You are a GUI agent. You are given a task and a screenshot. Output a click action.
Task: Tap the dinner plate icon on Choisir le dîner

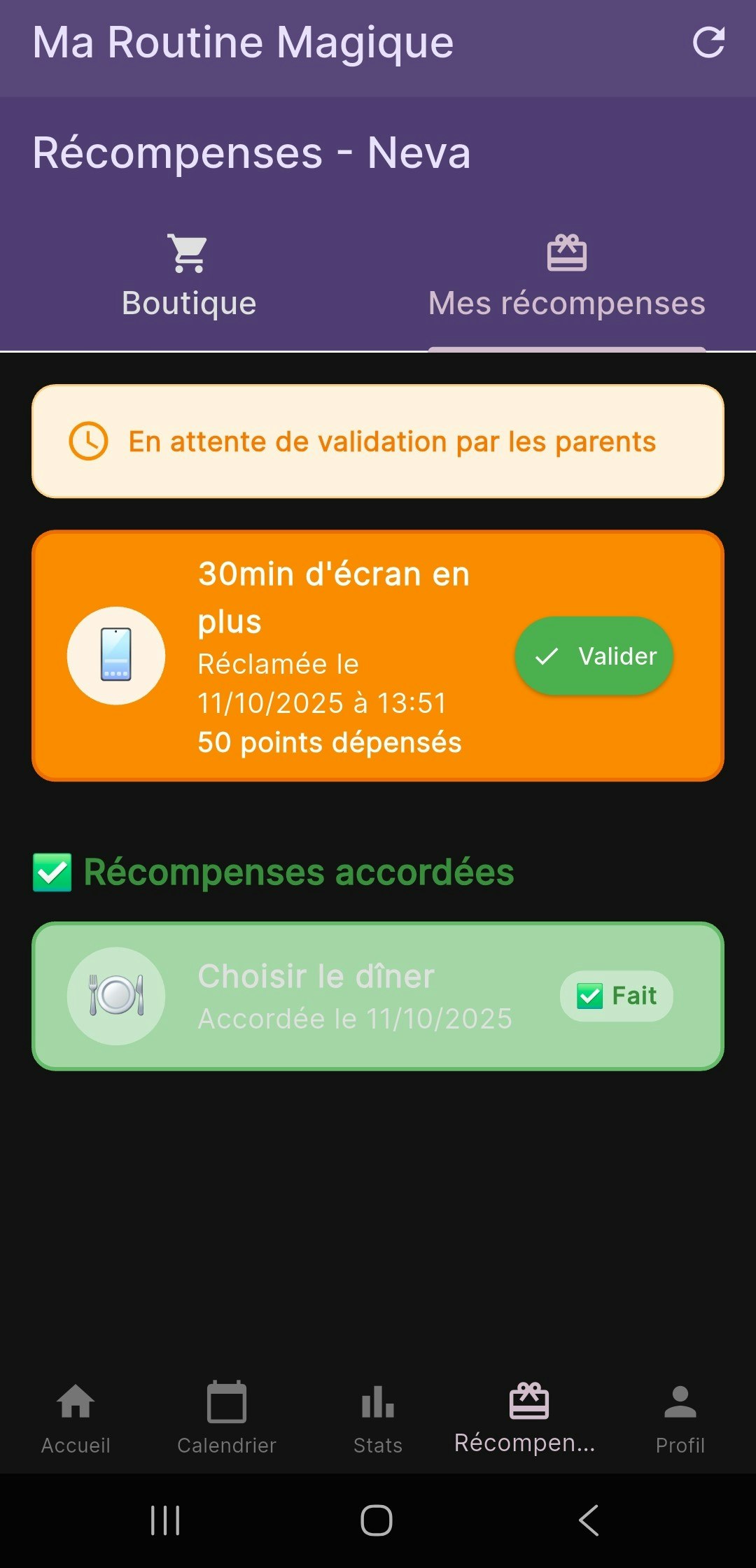[116, 996]
